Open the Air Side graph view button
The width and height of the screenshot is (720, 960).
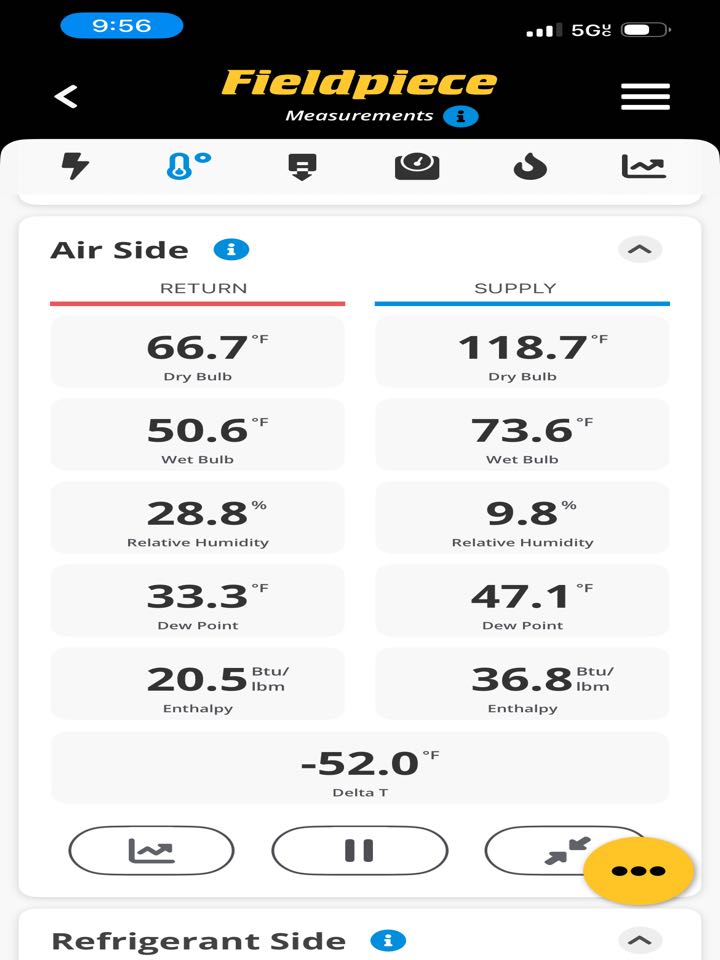150,851
